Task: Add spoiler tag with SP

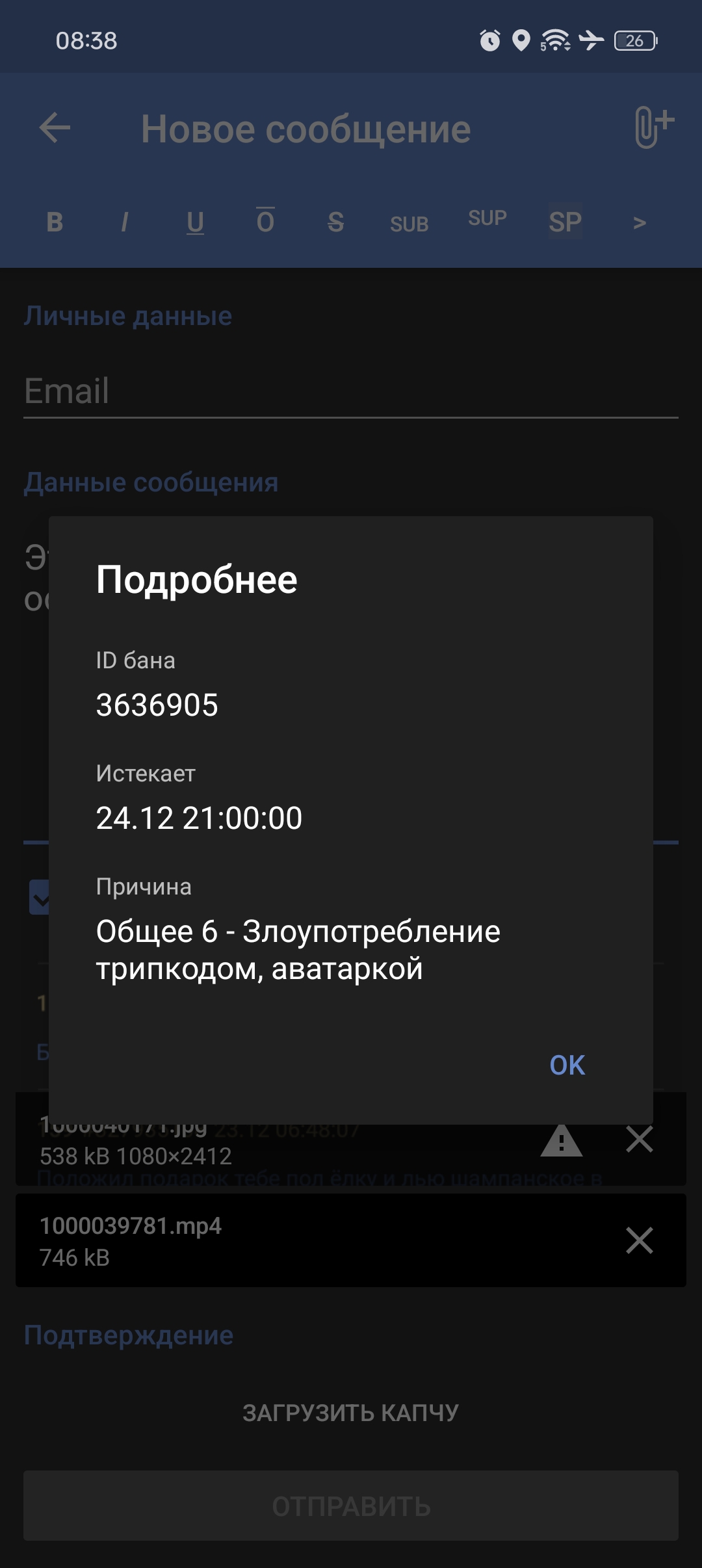Action: click(x=565, y=222)
